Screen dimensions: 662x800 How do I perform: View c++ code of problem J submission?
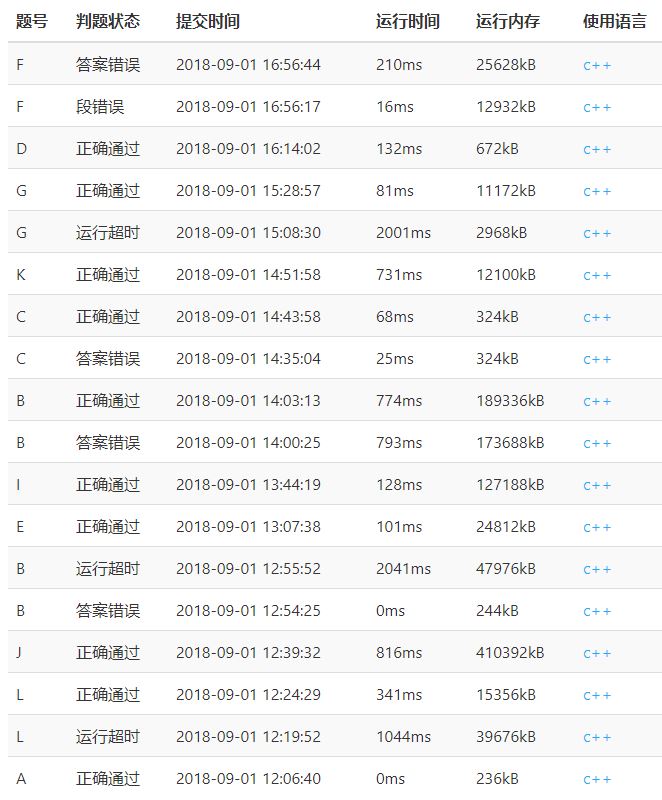[x=597, y=653]
